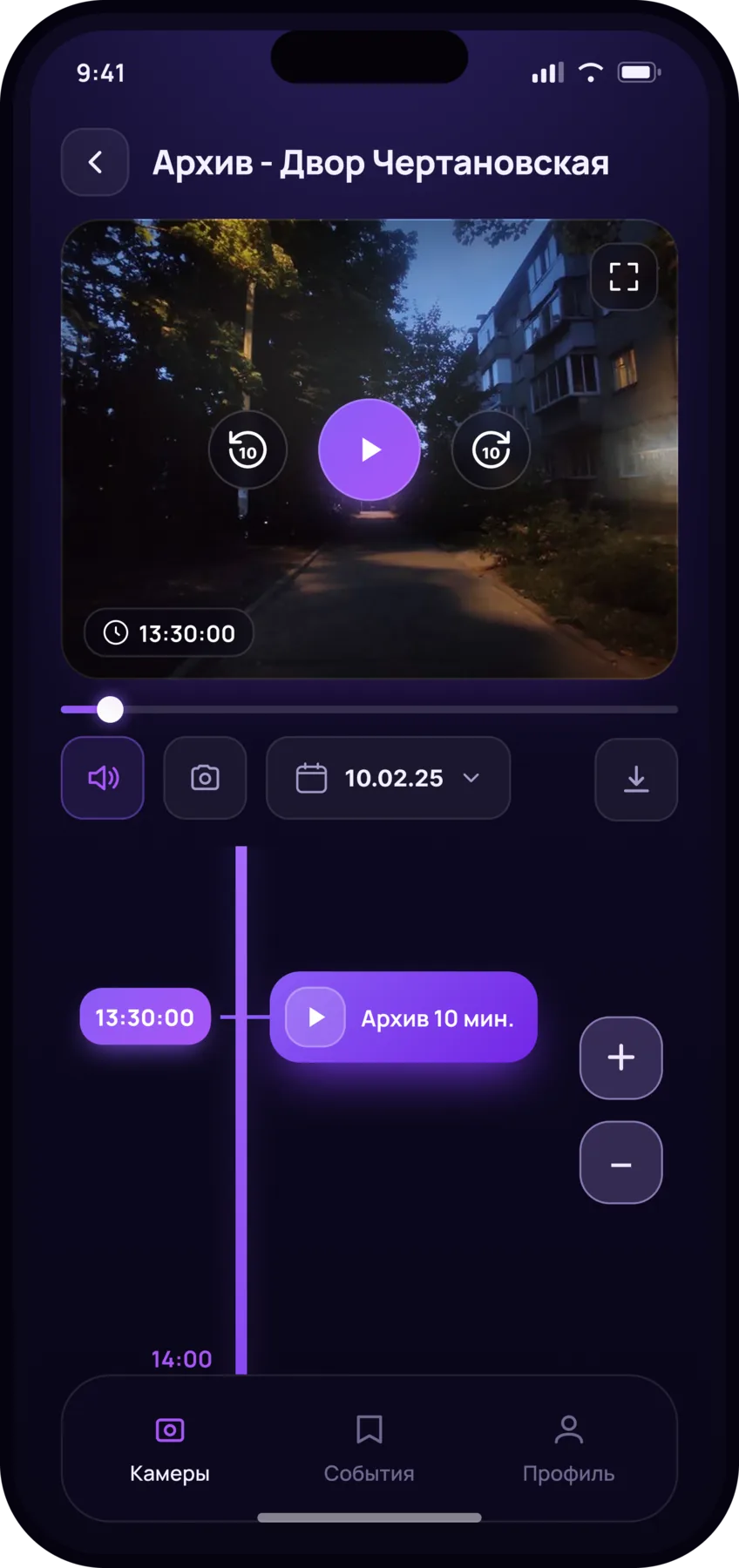Screen dimensions: 739x1568
Task: Go back from the archive screen
Action: click(95, 162)
